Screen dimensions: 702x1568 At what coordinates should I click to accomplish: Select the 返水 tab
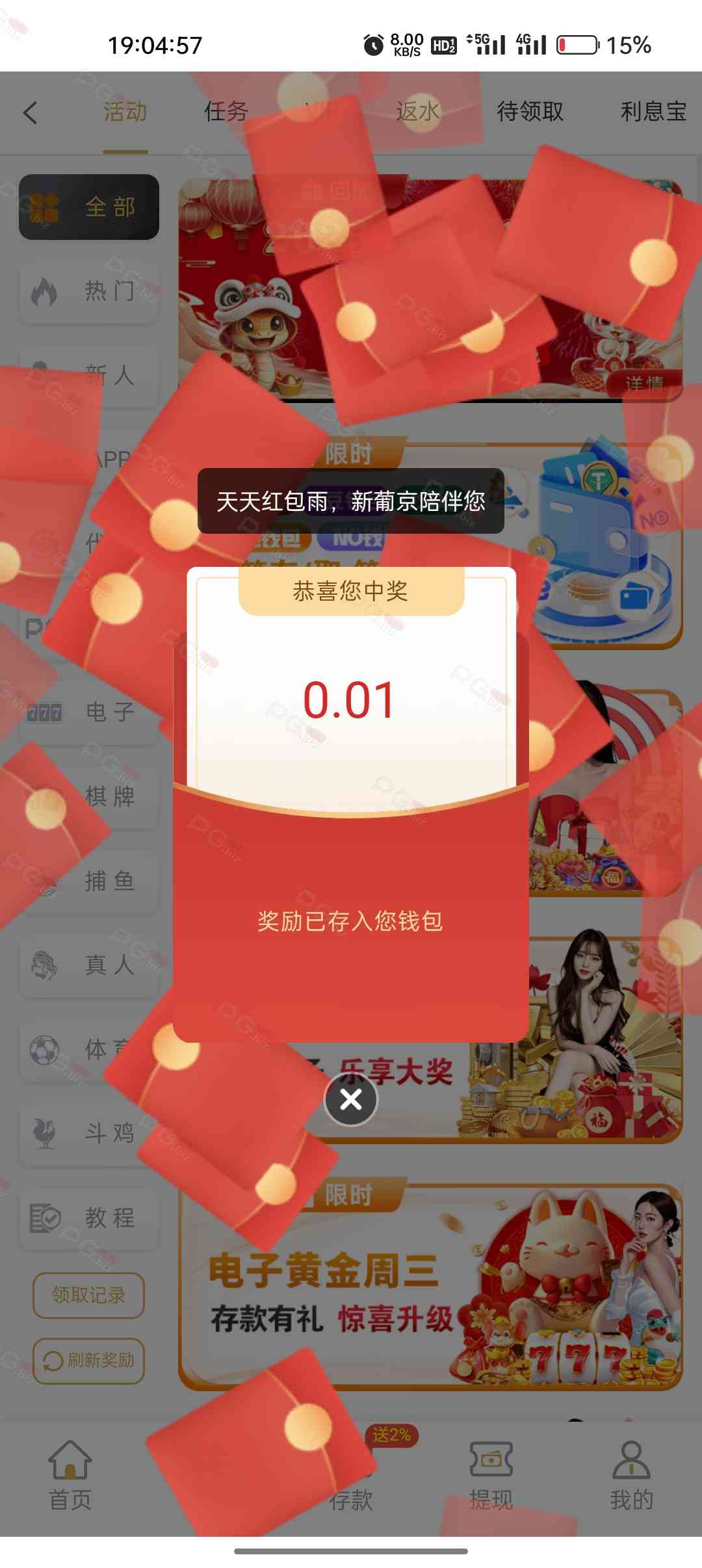(418, 112)
